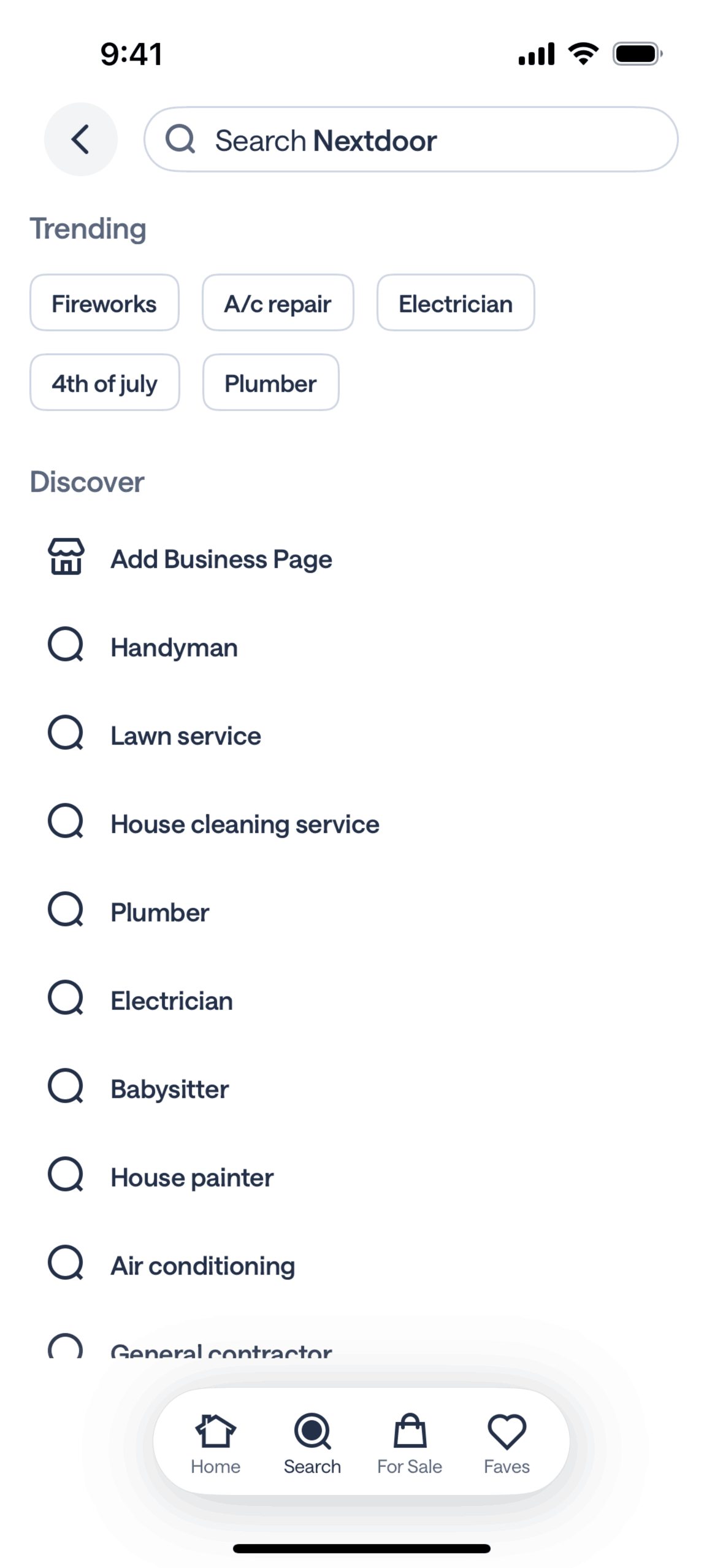Viewport: 723px width, 1568px height.
Task: Open Add Business Page
Action: 221,559
